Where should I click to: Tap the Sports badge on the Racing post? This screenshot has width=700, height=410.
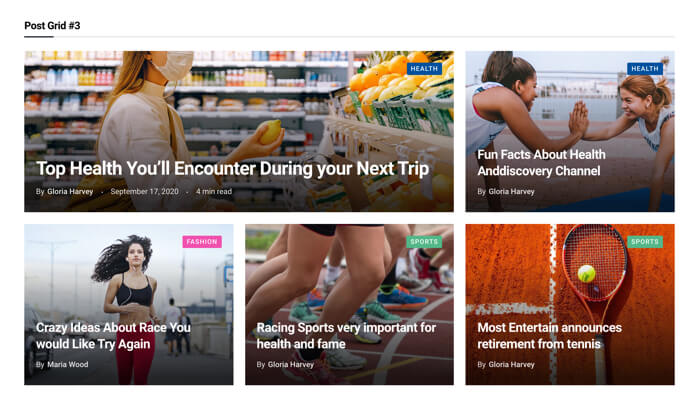click(424, 242)
